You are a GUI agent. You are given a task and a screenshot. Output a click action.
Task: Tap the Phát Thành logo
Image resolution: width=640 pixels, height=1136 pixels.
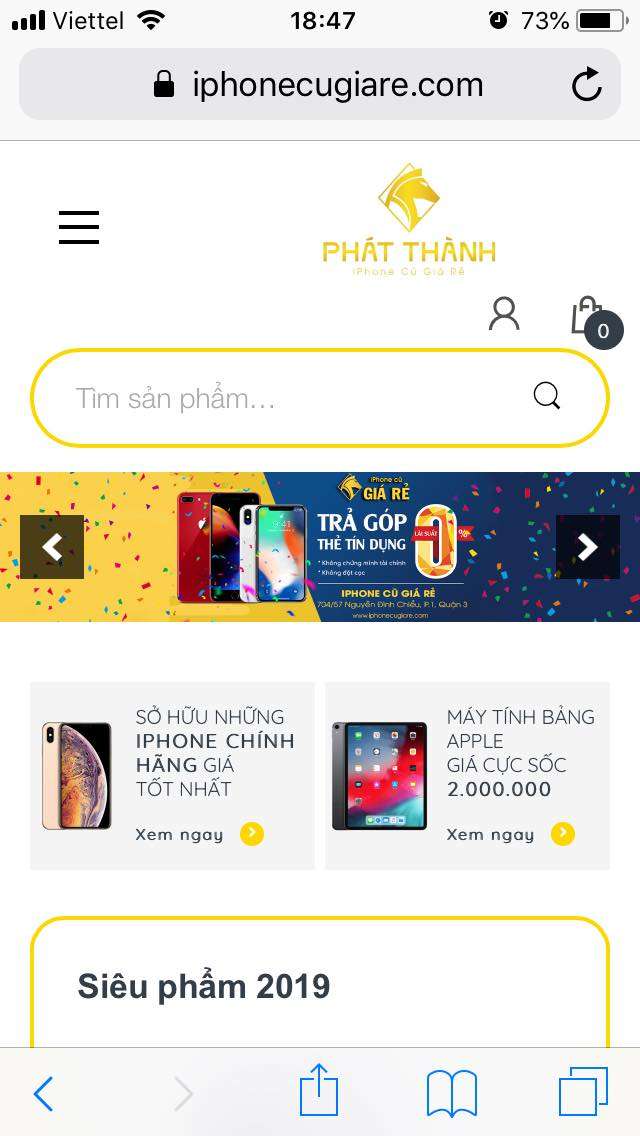408,222
